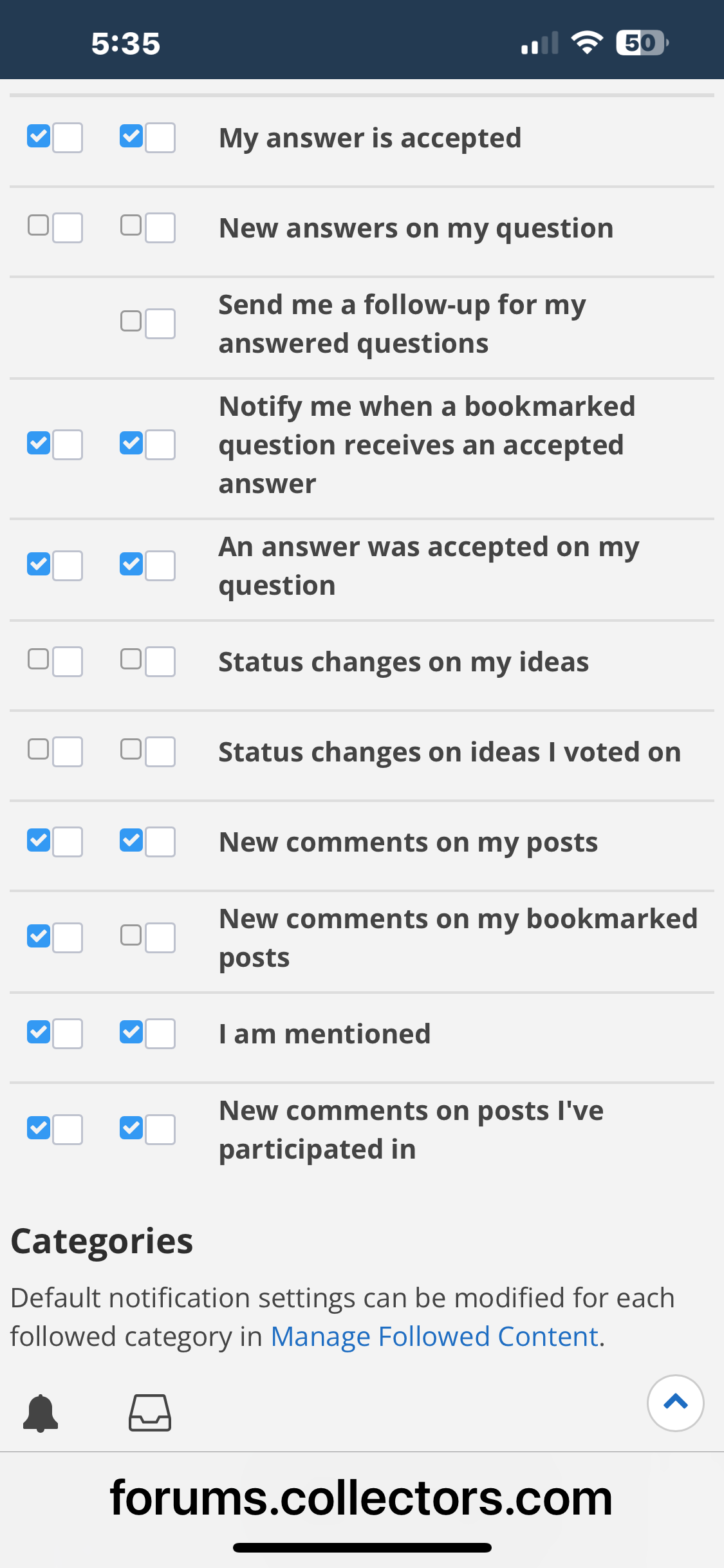Disable popup for bookmarked question accepted answer

[x=39, y=443]
